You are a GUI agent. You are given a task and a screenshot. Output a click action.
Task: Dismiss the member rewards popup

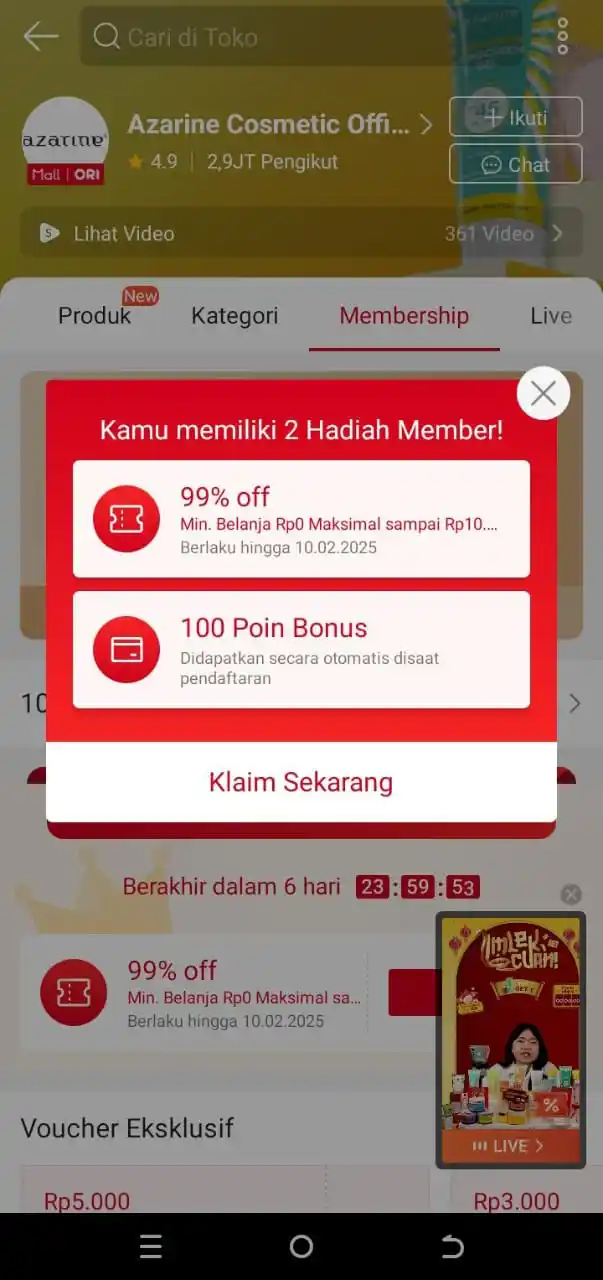pos(543,394)
